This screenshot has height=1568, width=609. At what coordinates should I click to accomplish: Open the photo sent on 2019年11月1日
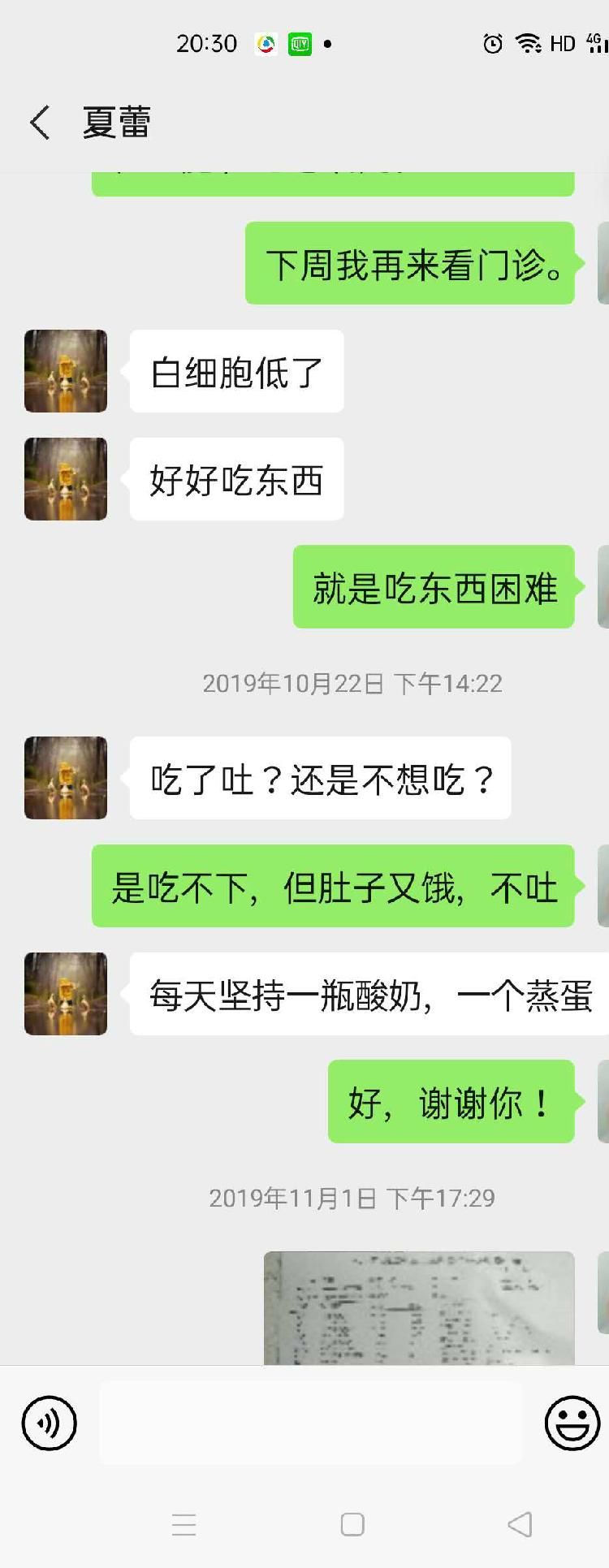[x=419, y=1307]
